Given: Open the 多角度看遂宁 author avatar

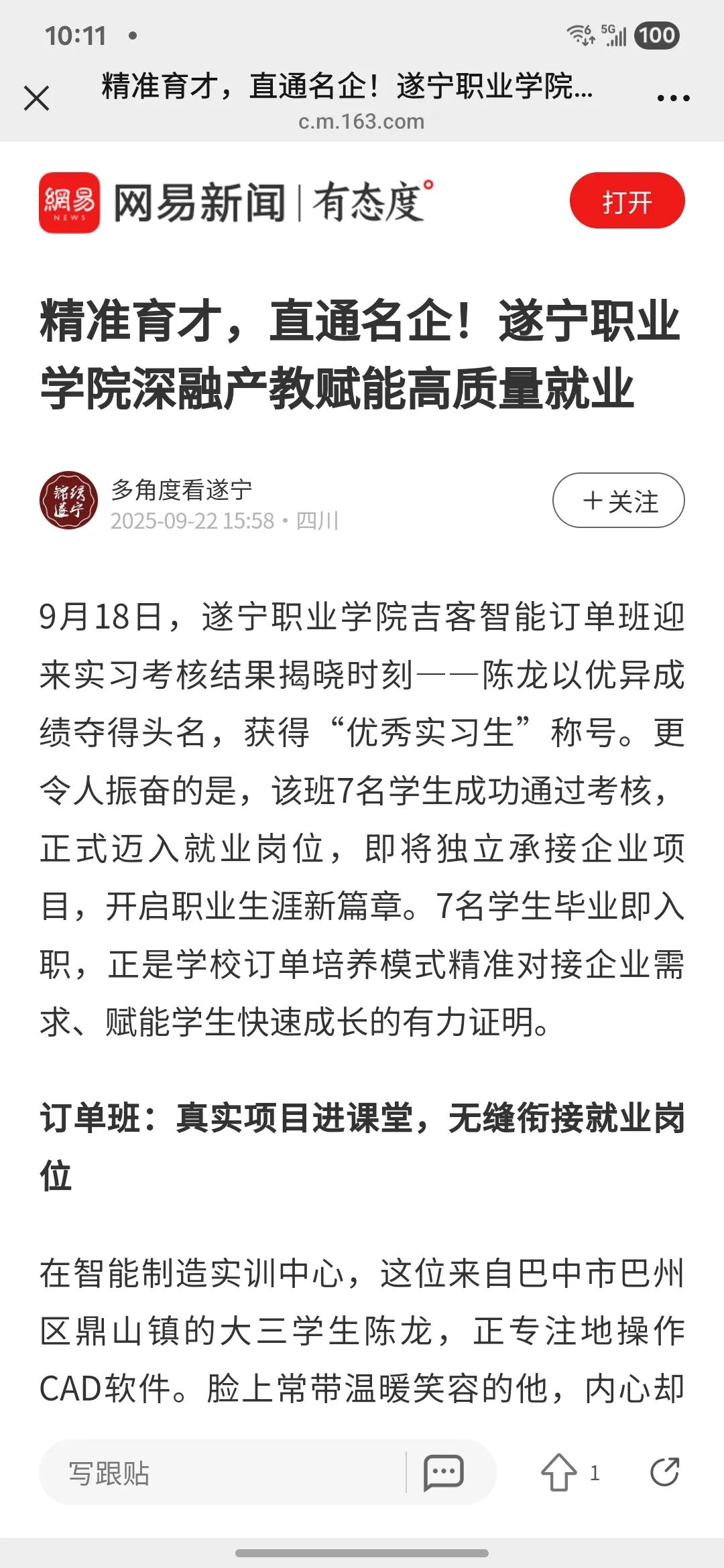Looking at the screenshot, I should pos(68,501).
